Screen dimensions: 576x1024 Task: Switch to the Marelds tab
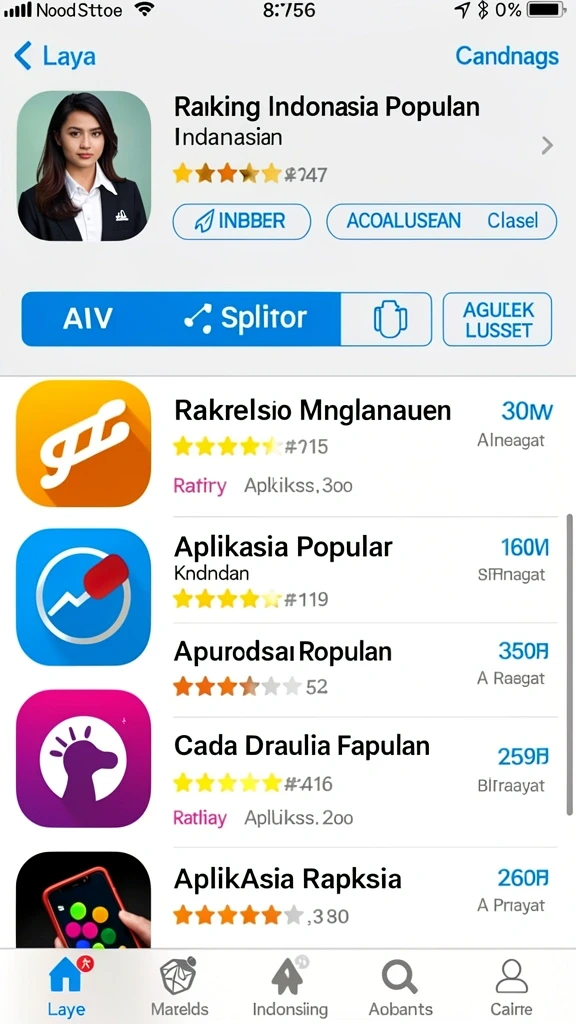pos(180,987)
